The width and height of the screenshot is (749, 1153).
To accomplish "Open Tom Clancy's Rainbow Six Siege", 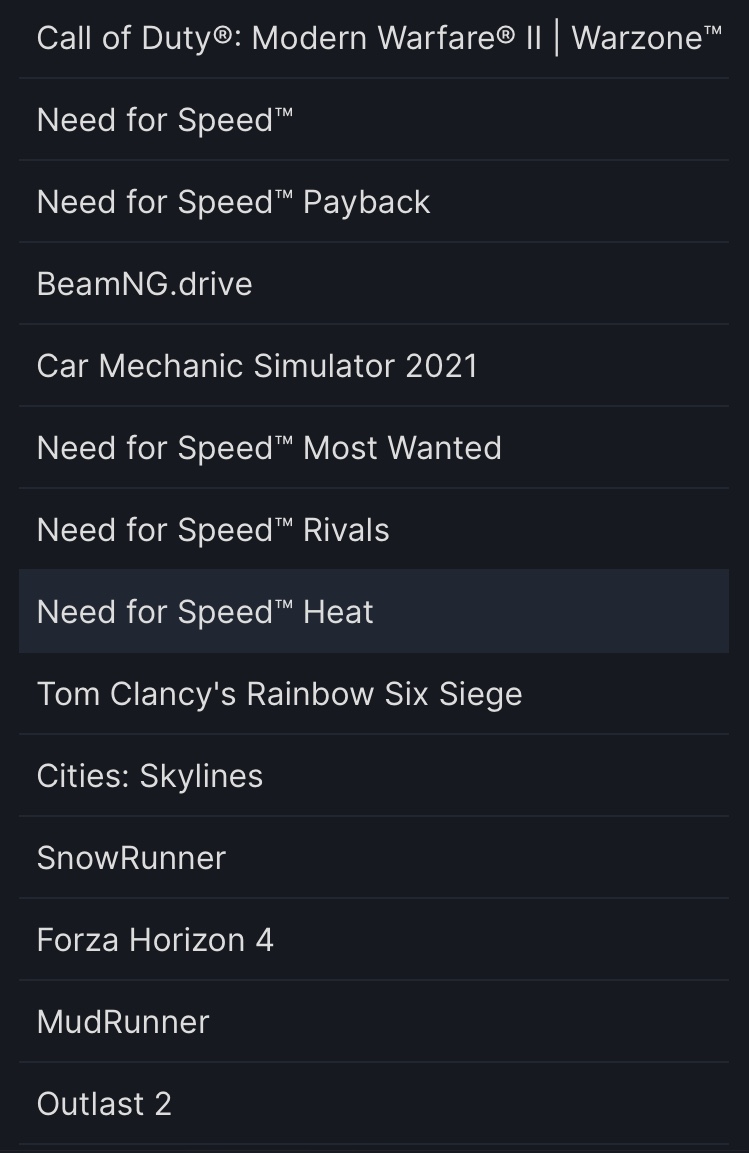I will point(280,694).
